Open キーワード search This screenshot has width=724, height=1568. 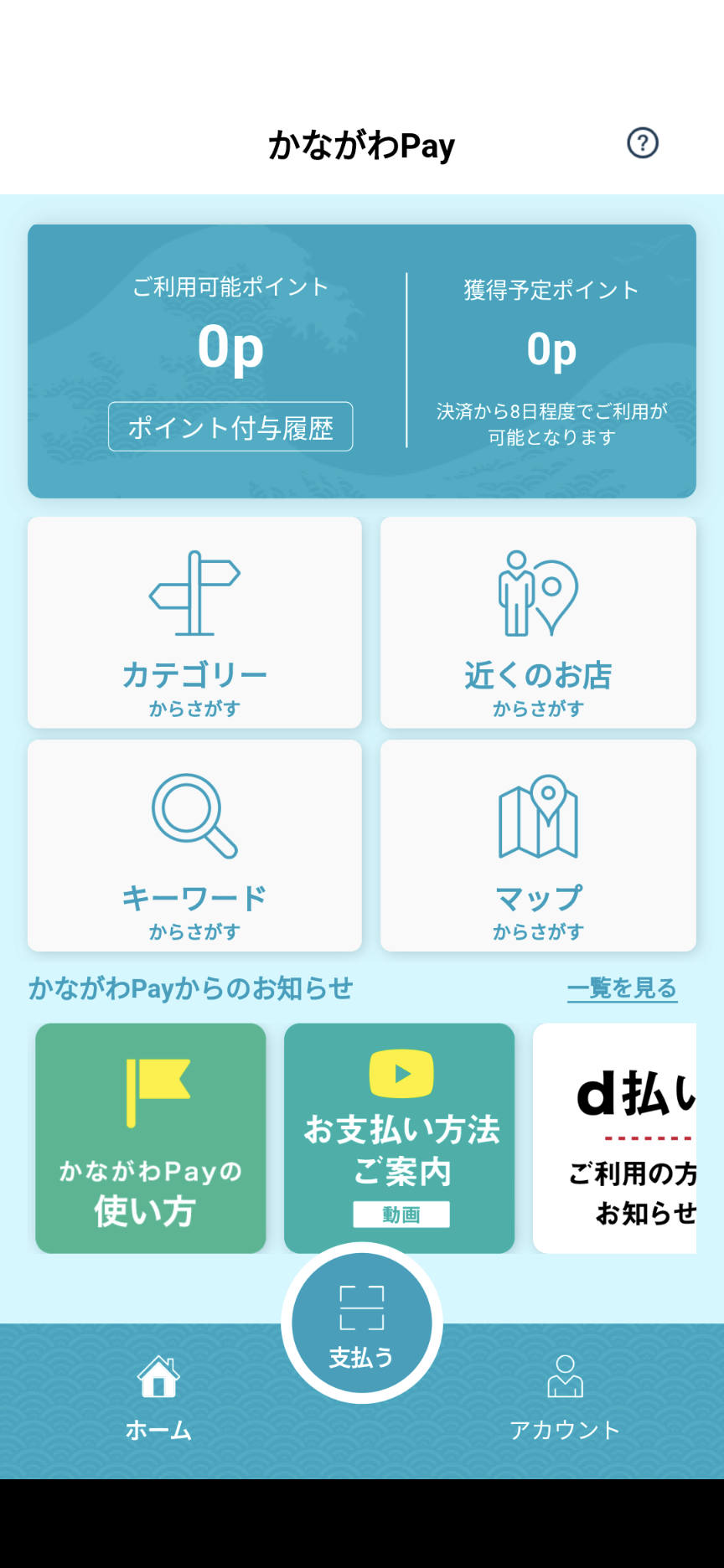194,845
